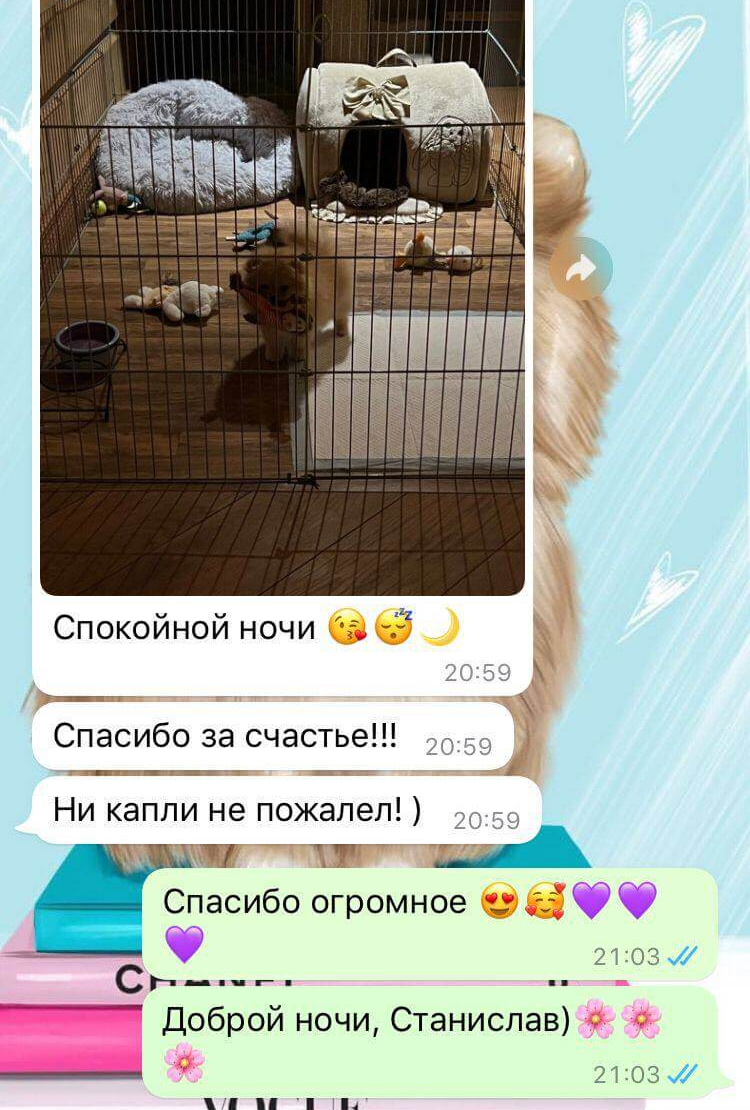The image size is (750, 1110).
Task: Open the puppy playpen photo message
Action: [282, 300]
